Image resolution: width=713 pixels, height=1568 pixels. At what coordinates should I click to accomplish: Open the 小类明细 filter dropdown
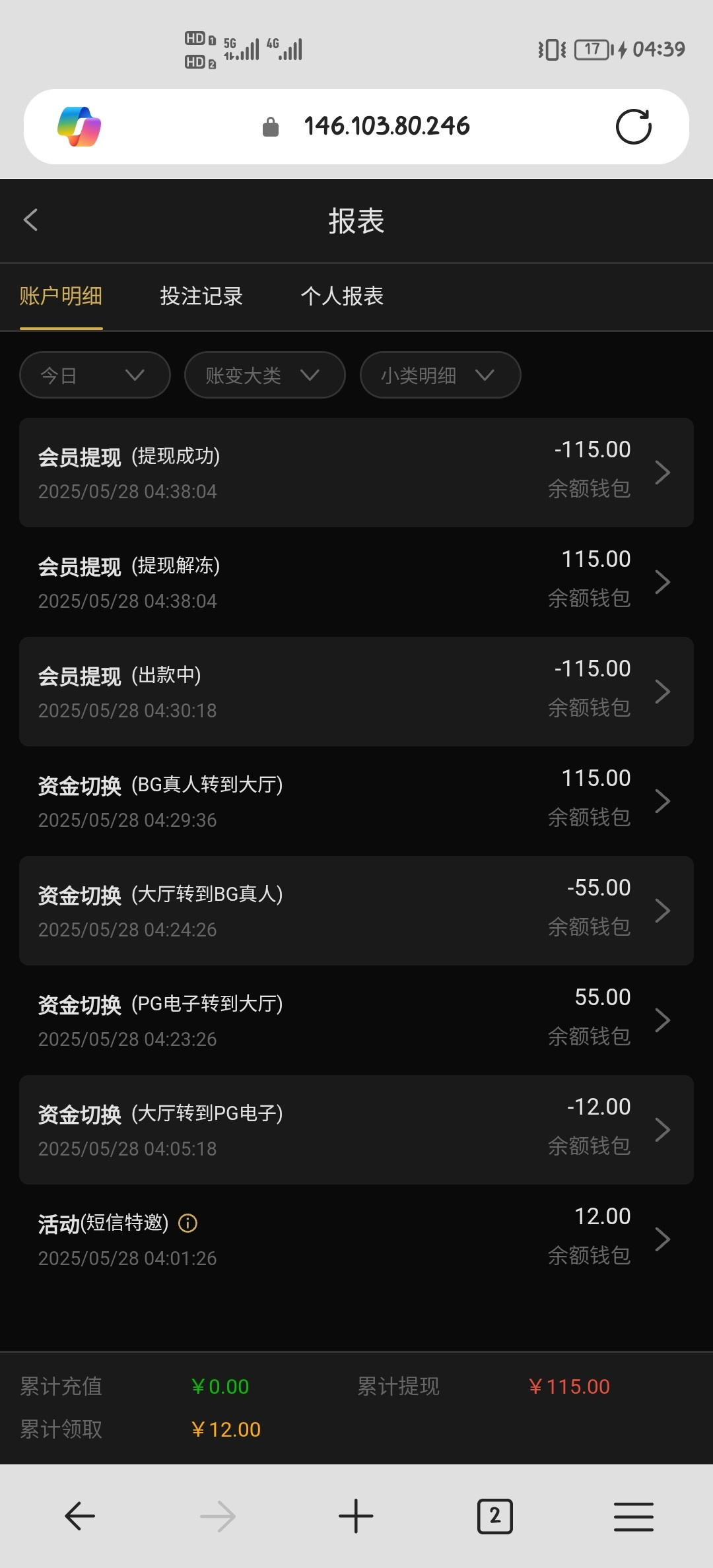440,375
